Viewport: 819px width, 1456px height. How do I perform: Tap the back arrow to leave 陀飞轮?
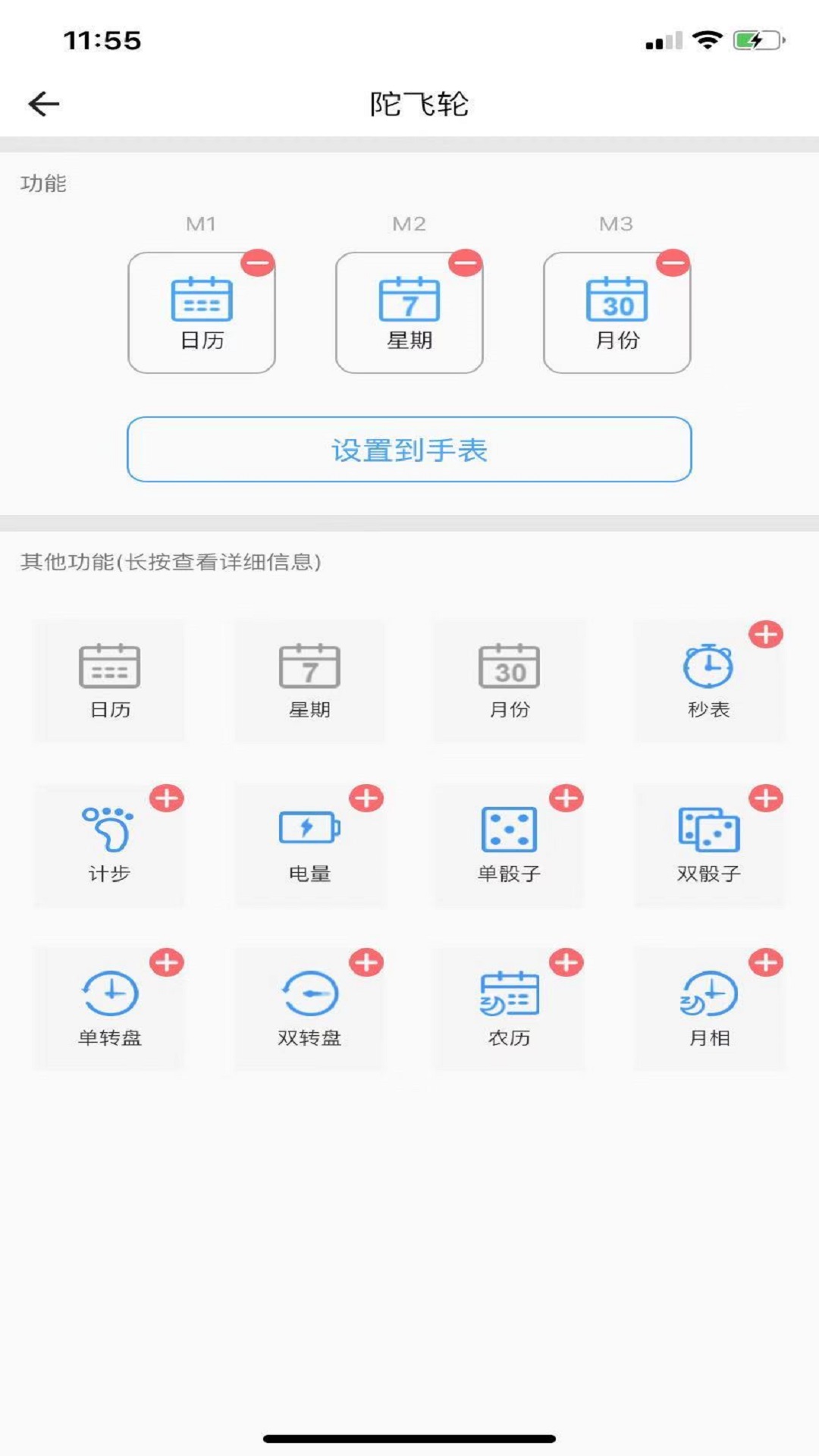point(43,103)
